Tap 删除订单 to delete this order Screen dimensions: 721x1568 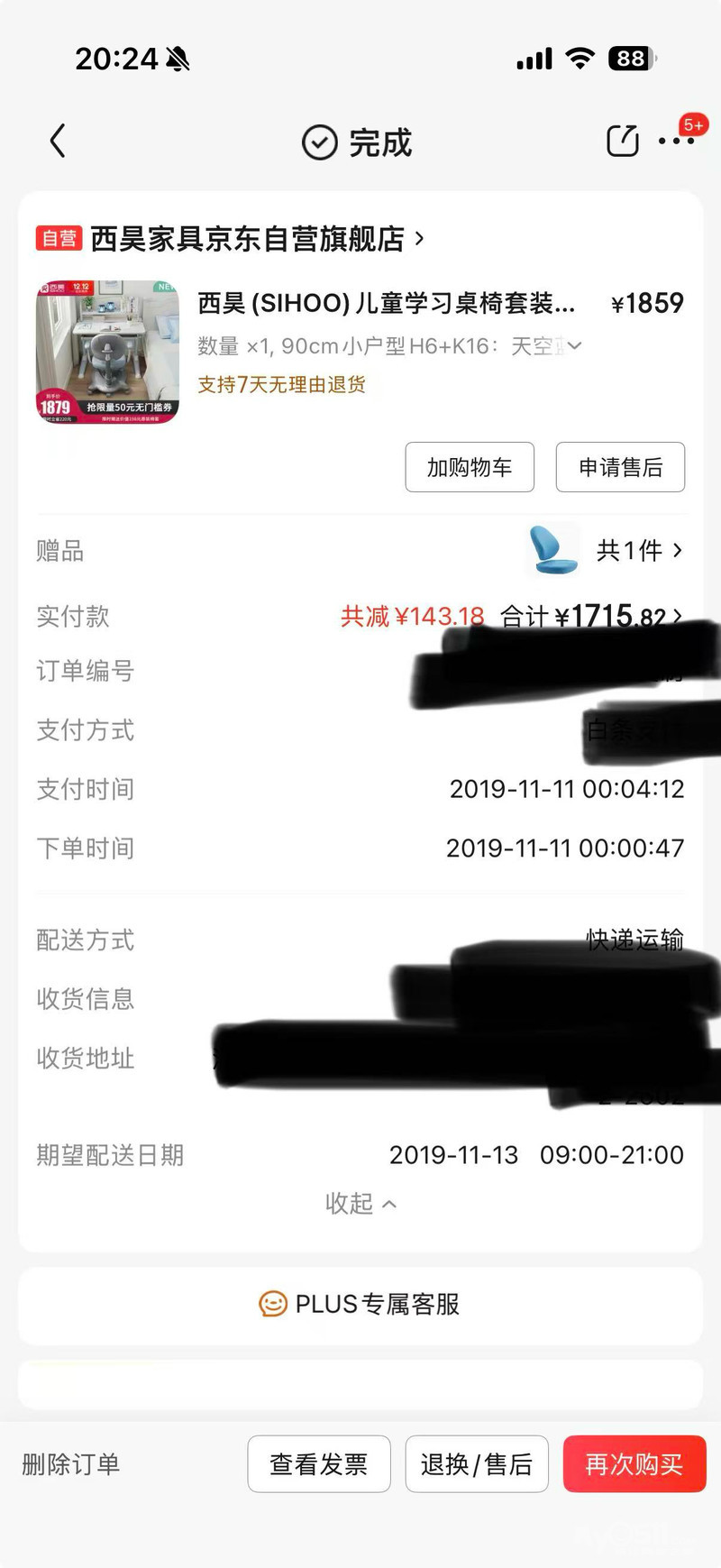tap(71, 1464)
